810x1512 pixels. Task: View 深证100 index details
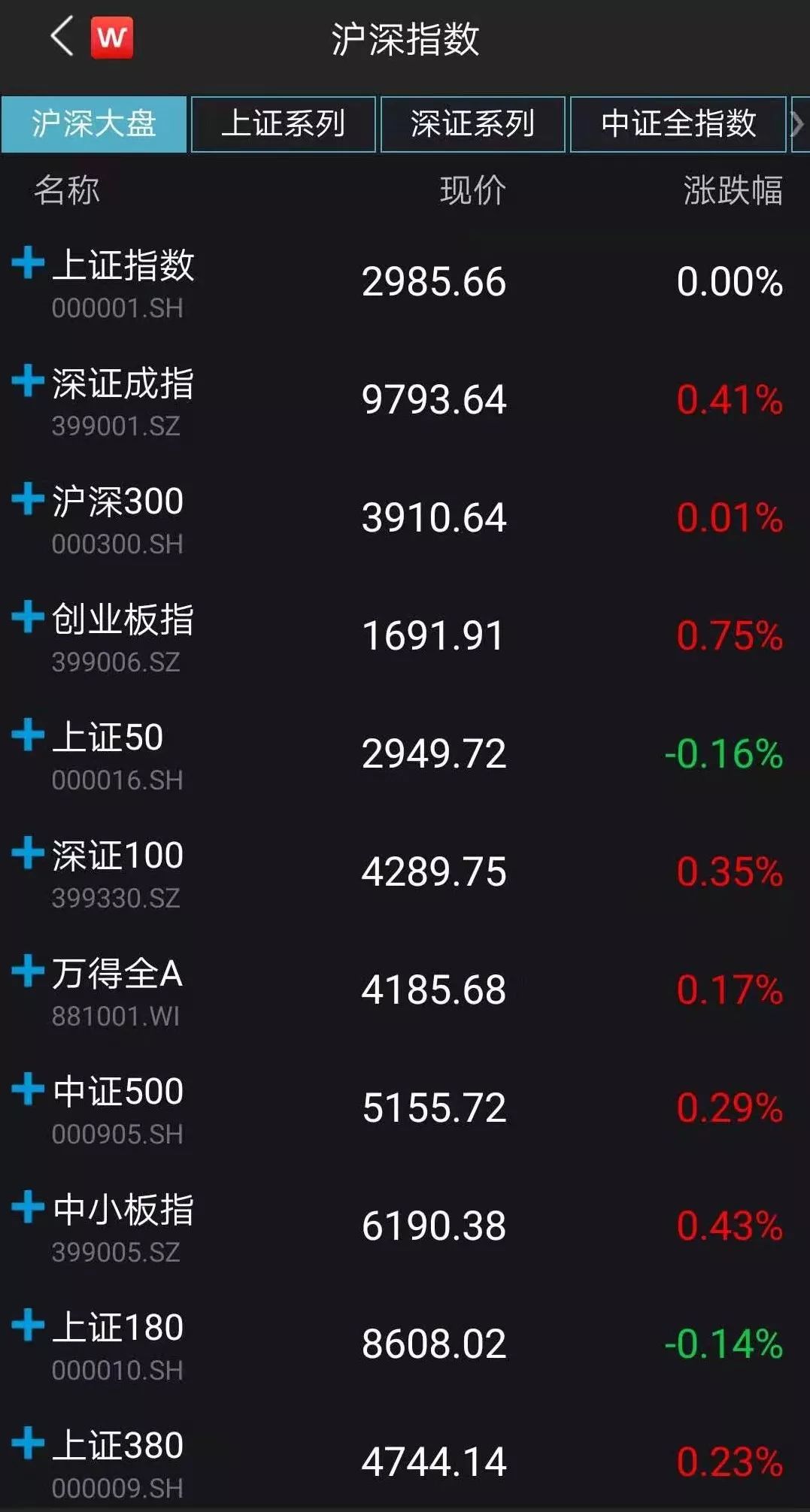tap(405, 872)
